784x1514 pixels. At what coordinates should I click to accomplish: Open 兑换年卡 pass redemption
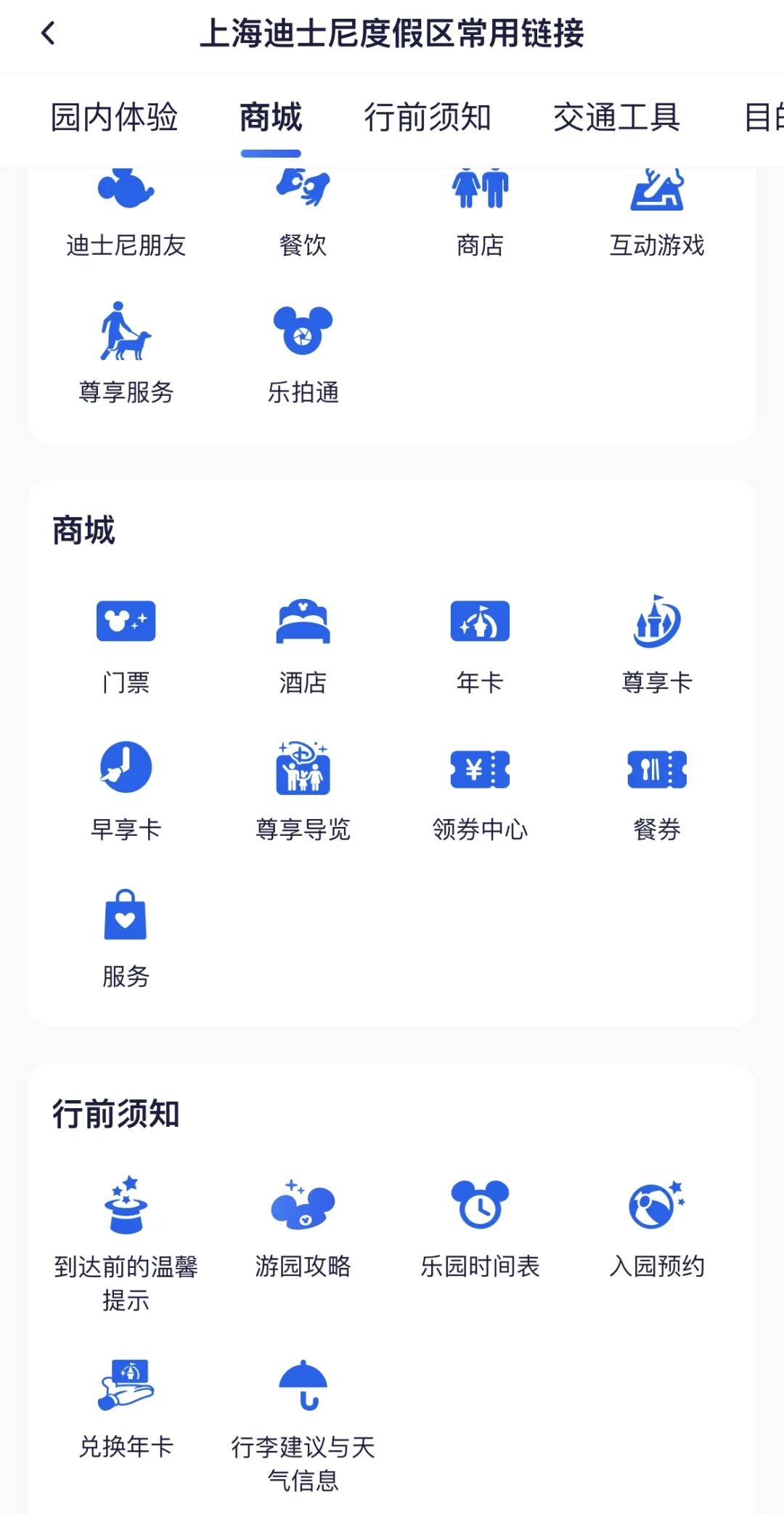pos(126,1409)
